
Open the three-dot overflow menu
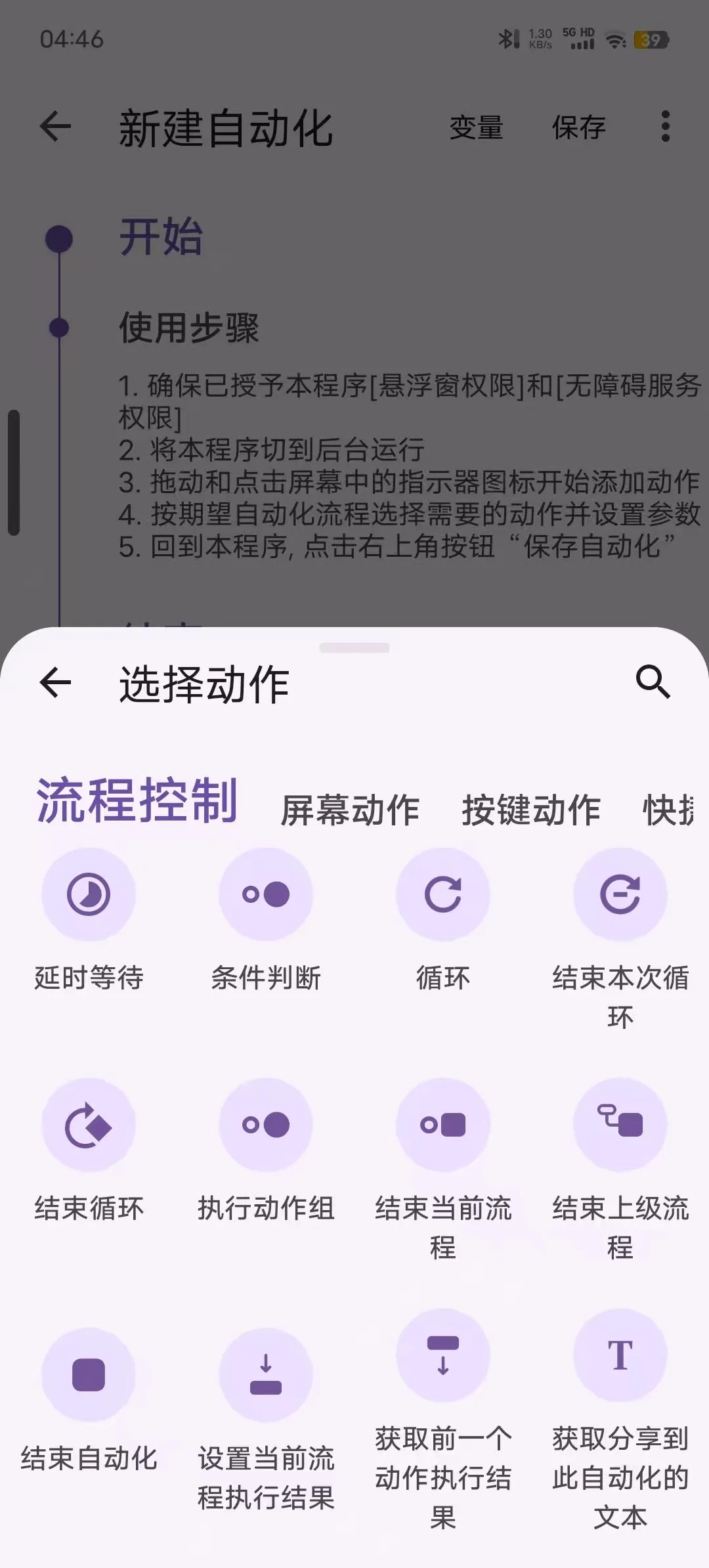(x=666, y=126)
